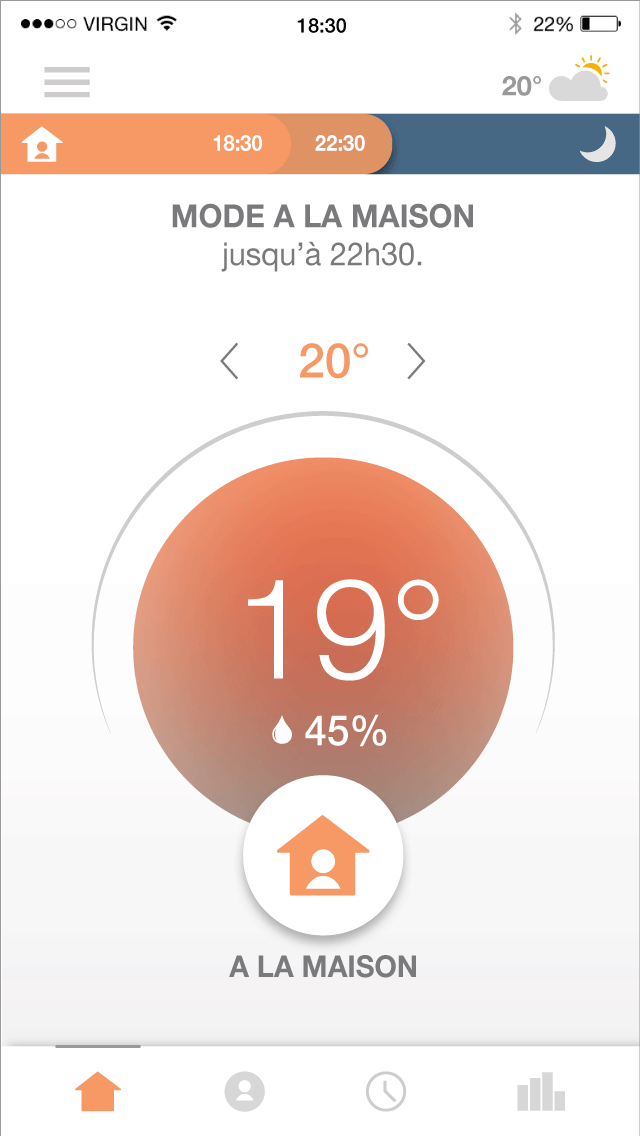This screenshot has width=640, height=1136.
Task: Open the hamburger menu
Action: 67,82
